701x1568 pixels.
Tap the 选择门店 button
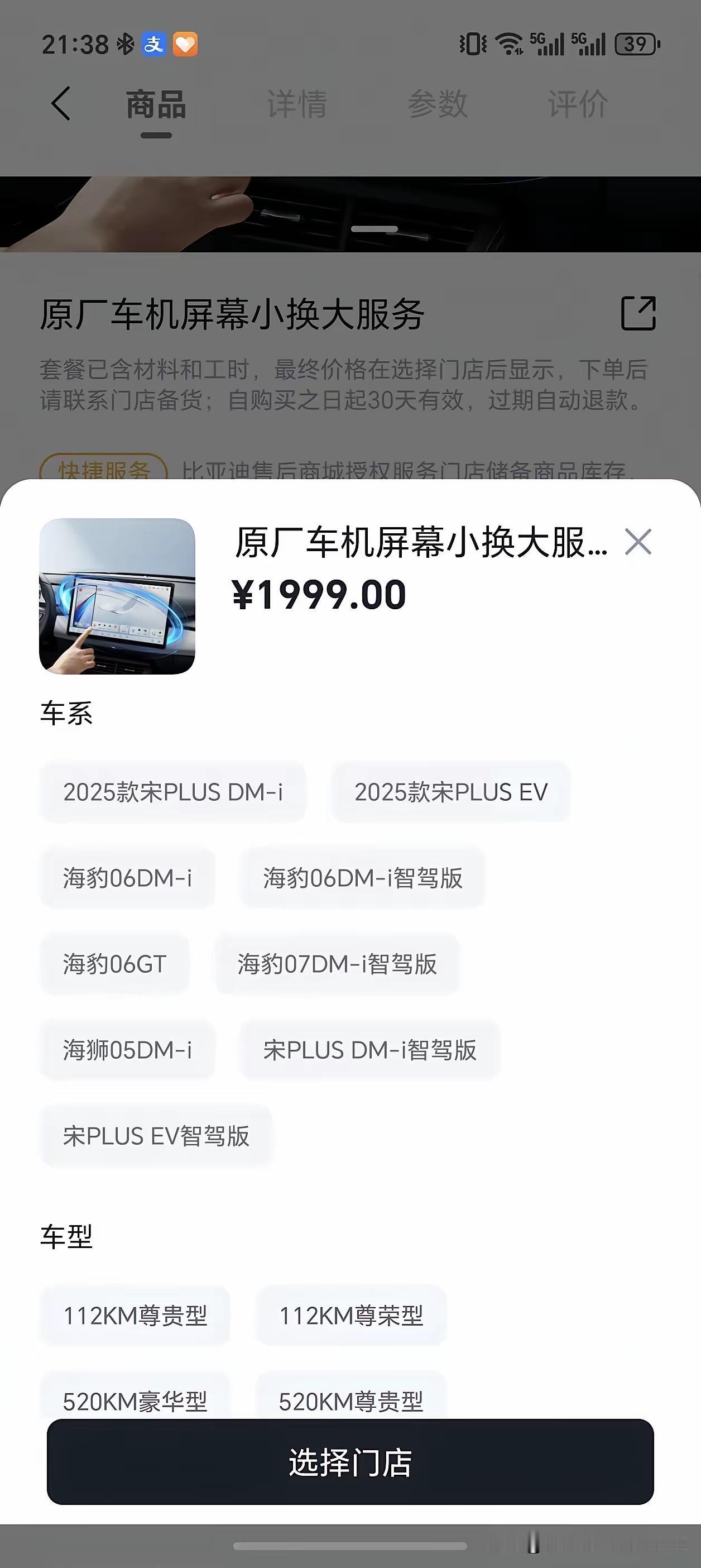click(350, 1461)
